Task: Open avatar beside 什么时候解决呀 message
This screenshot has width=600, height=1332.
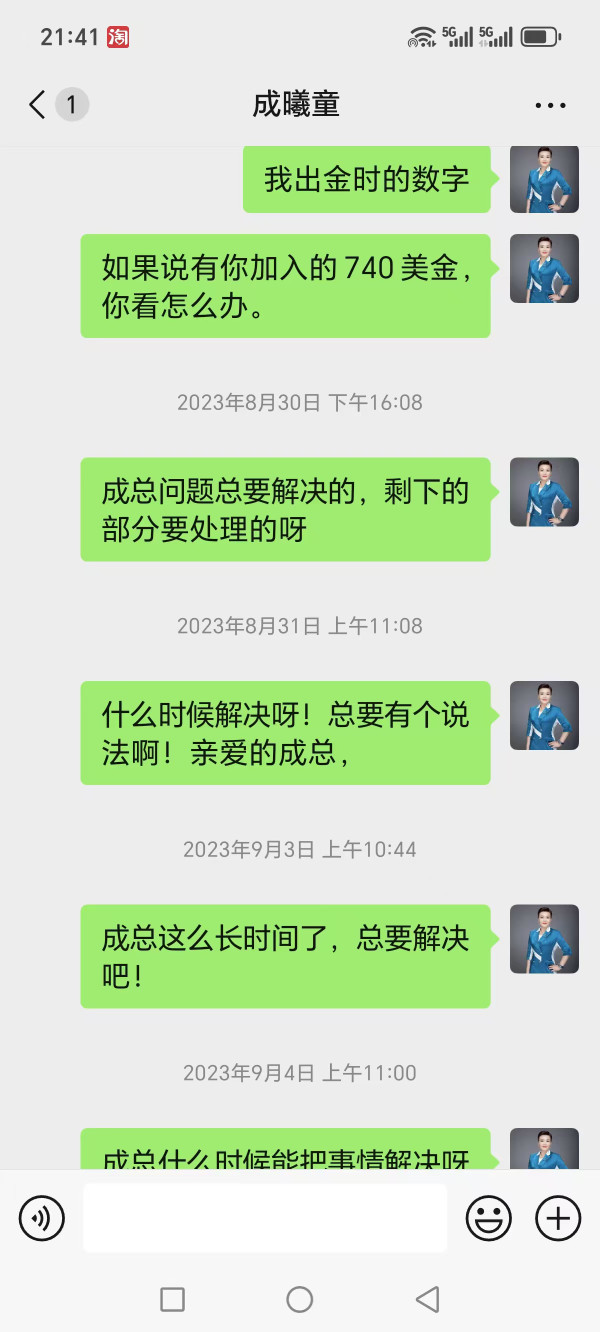Action: click(545, 716)
